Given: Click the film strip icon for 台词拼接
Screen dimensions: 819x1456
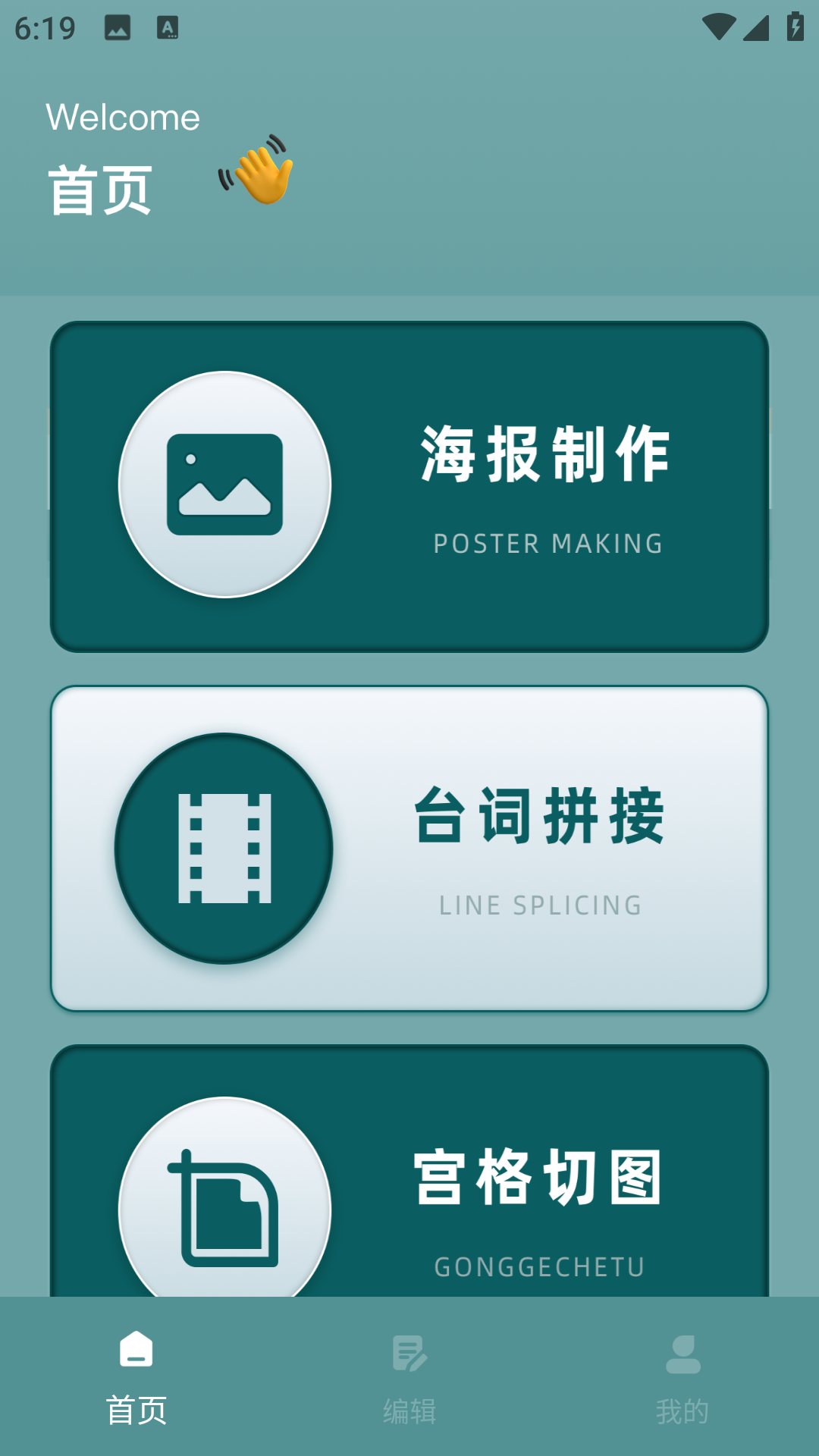Looking at the screenshot, I should click(x=224, y=849).
